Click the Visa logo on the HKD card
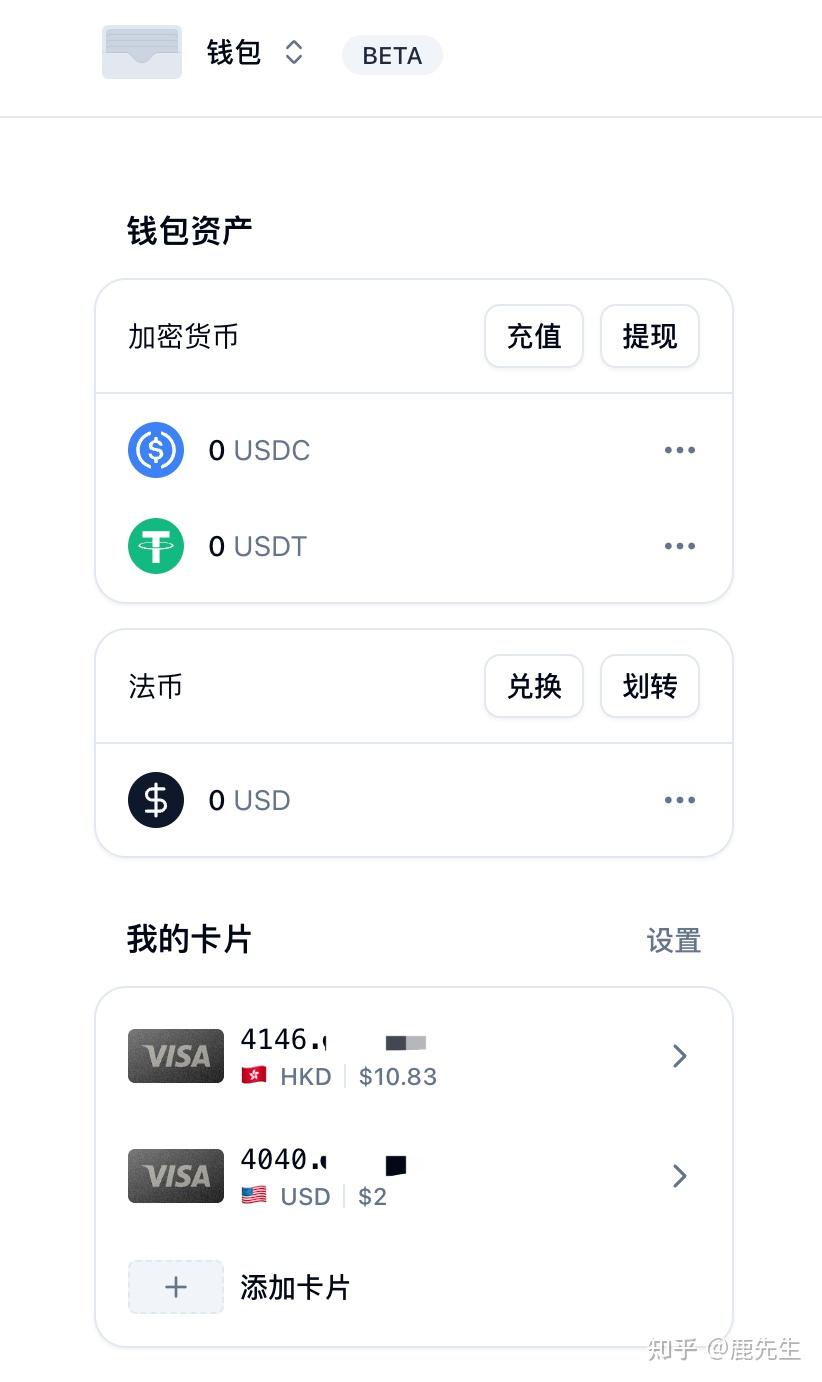 pyautogui.click(x=175, y=1056)
